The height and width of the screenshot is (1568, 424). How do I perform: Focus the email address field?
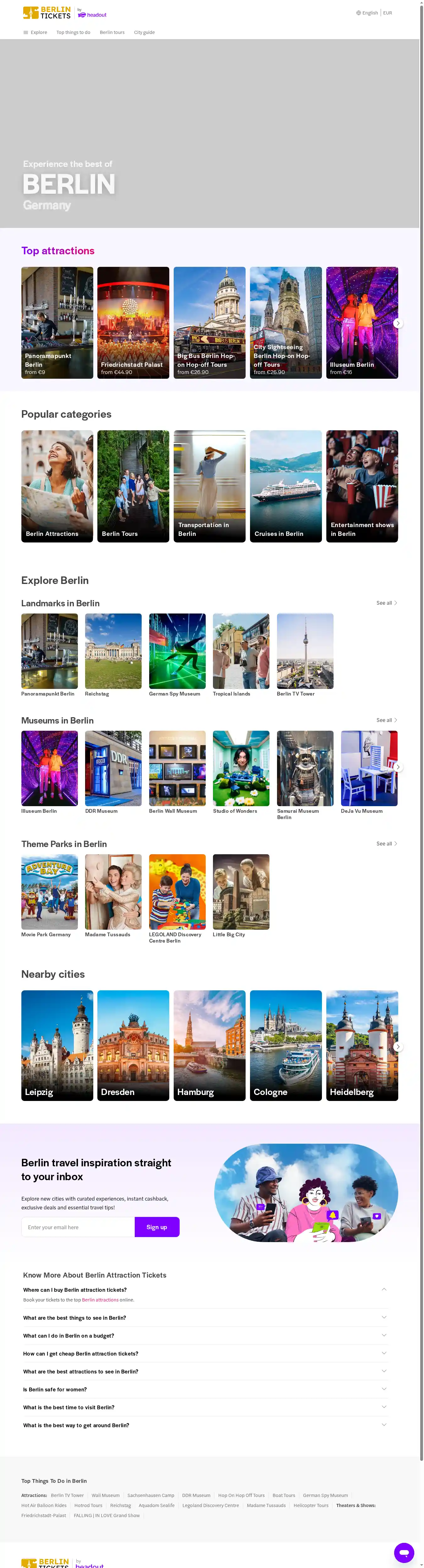tap(78, 1227)
